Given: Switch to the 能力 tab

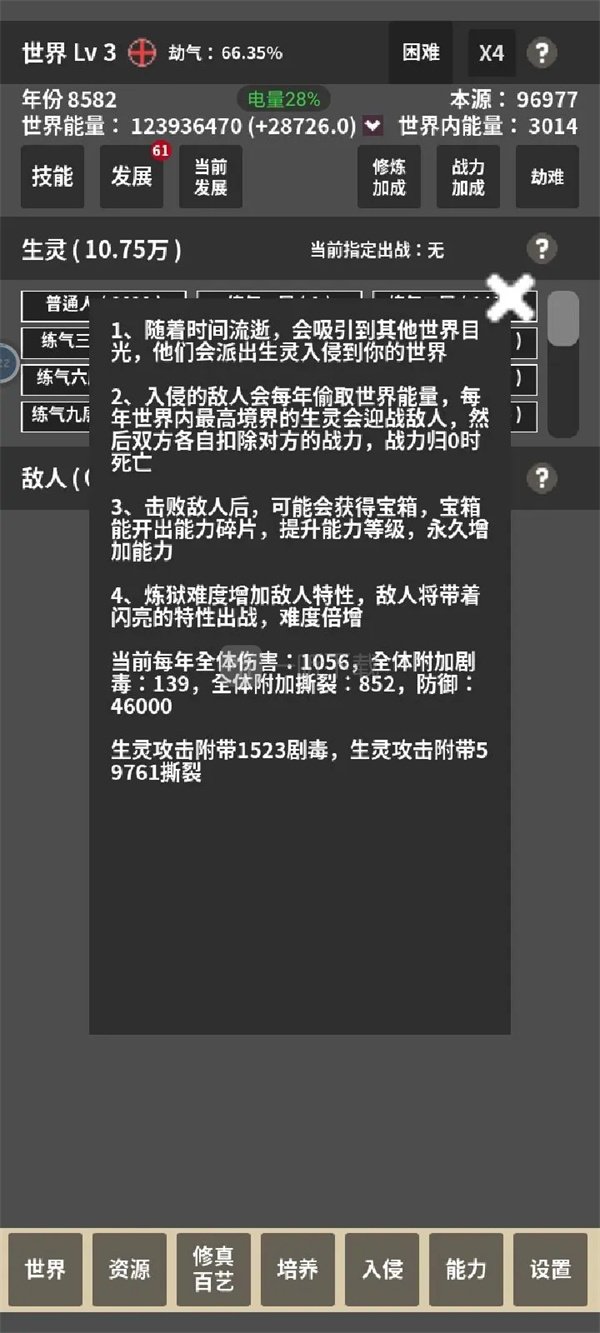Looking at the screenshot, I should pos(466,1269).
